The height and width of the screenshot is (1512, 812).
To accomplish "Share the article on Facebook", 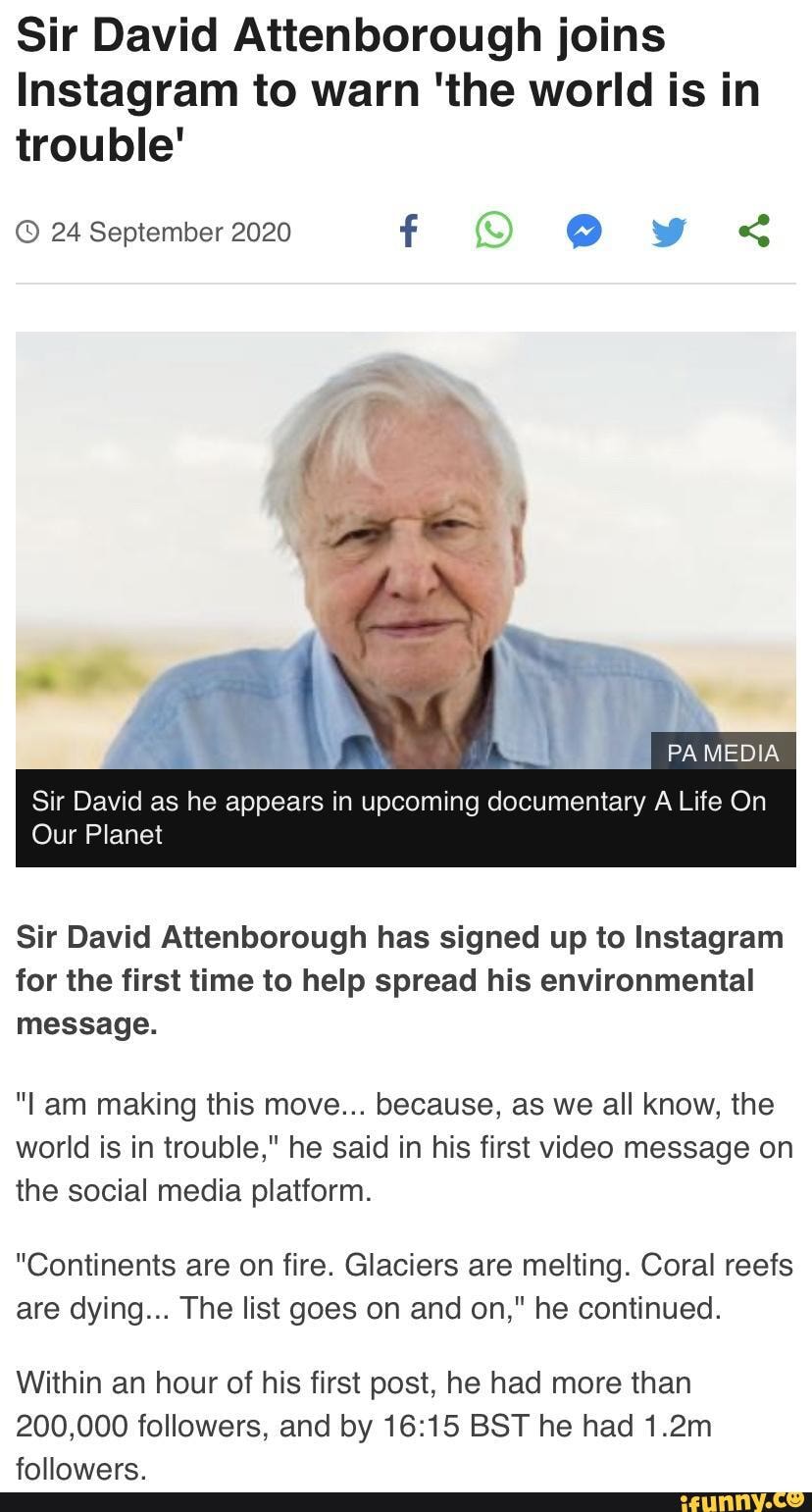I will (409, 232).
